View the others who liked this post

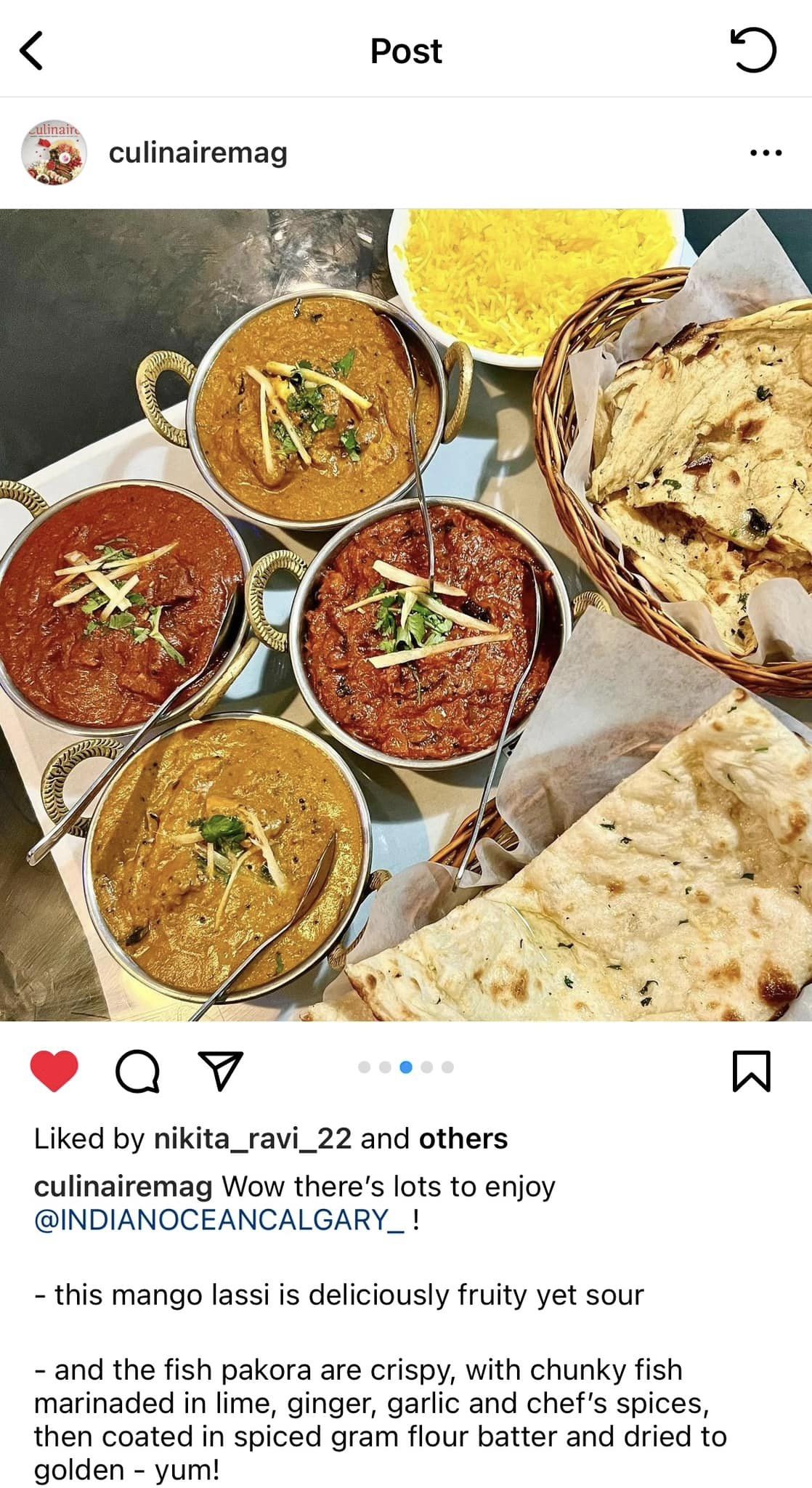pyautogui.click(x=463, y=1139)
